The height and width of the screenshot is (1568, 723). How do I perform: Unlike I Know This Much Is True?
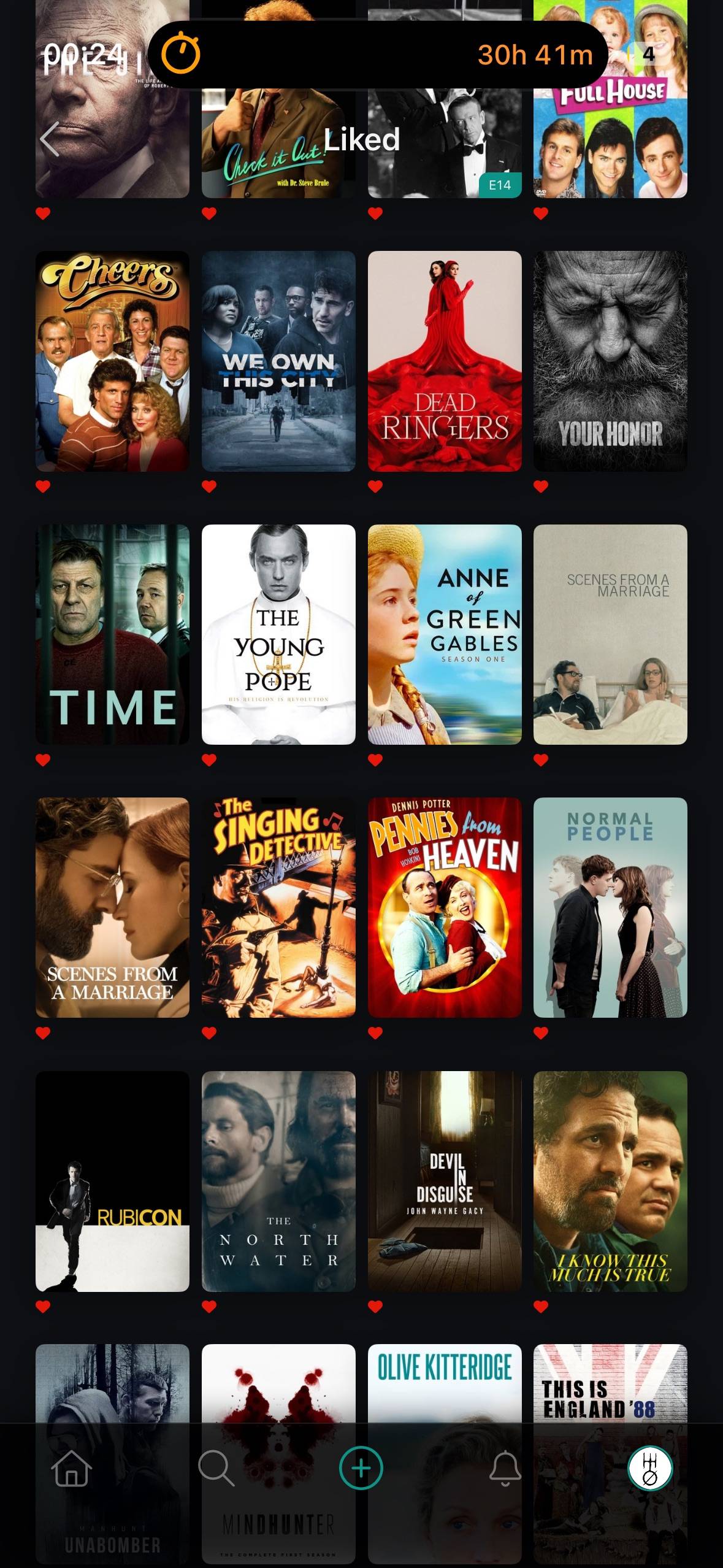[x=541, y=1307]
